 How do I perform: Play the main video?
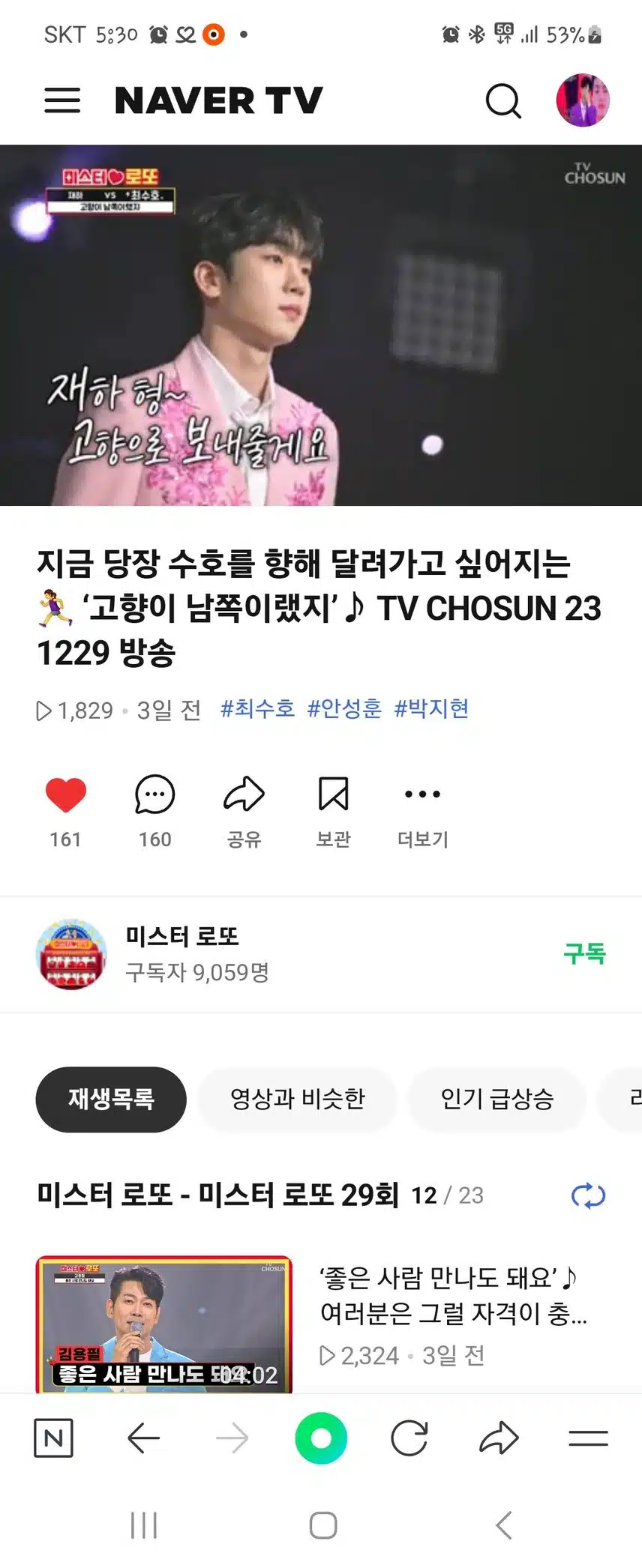(x=321, y=325)
